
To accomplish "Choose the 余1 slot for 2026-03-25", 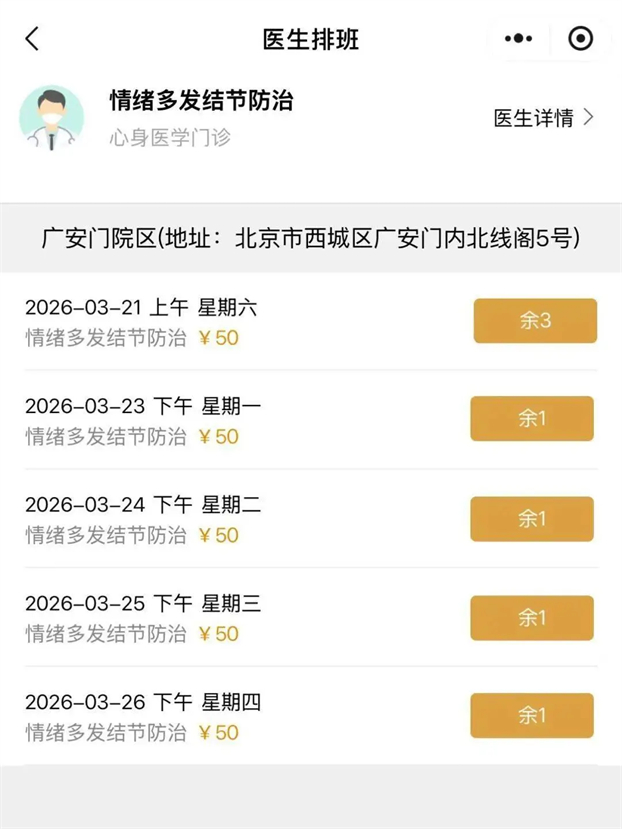I will tap(532, 618).
